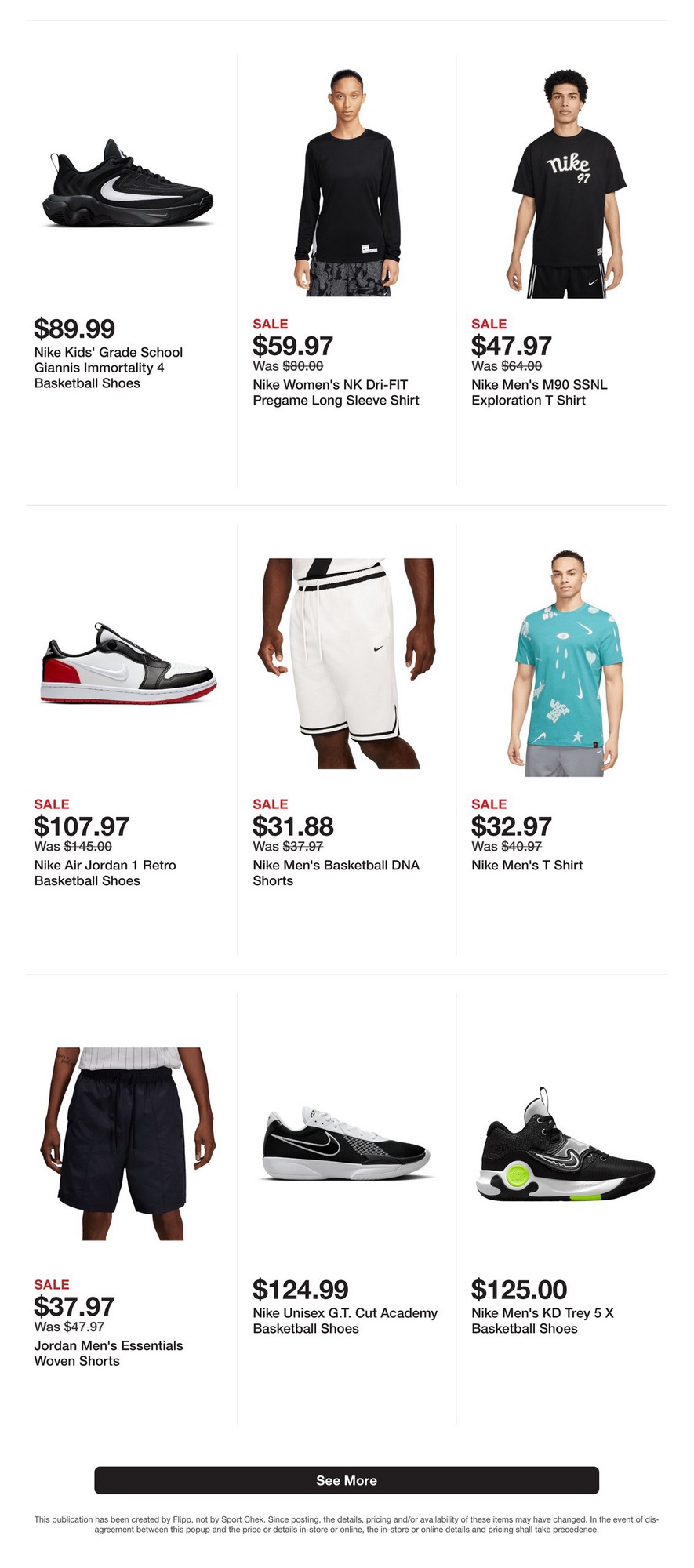Screen dimensions: 694x1568
Task: Open Nike Men's M90 SSNL Exploration T Shirt
Action: click(x=565, y=184)
